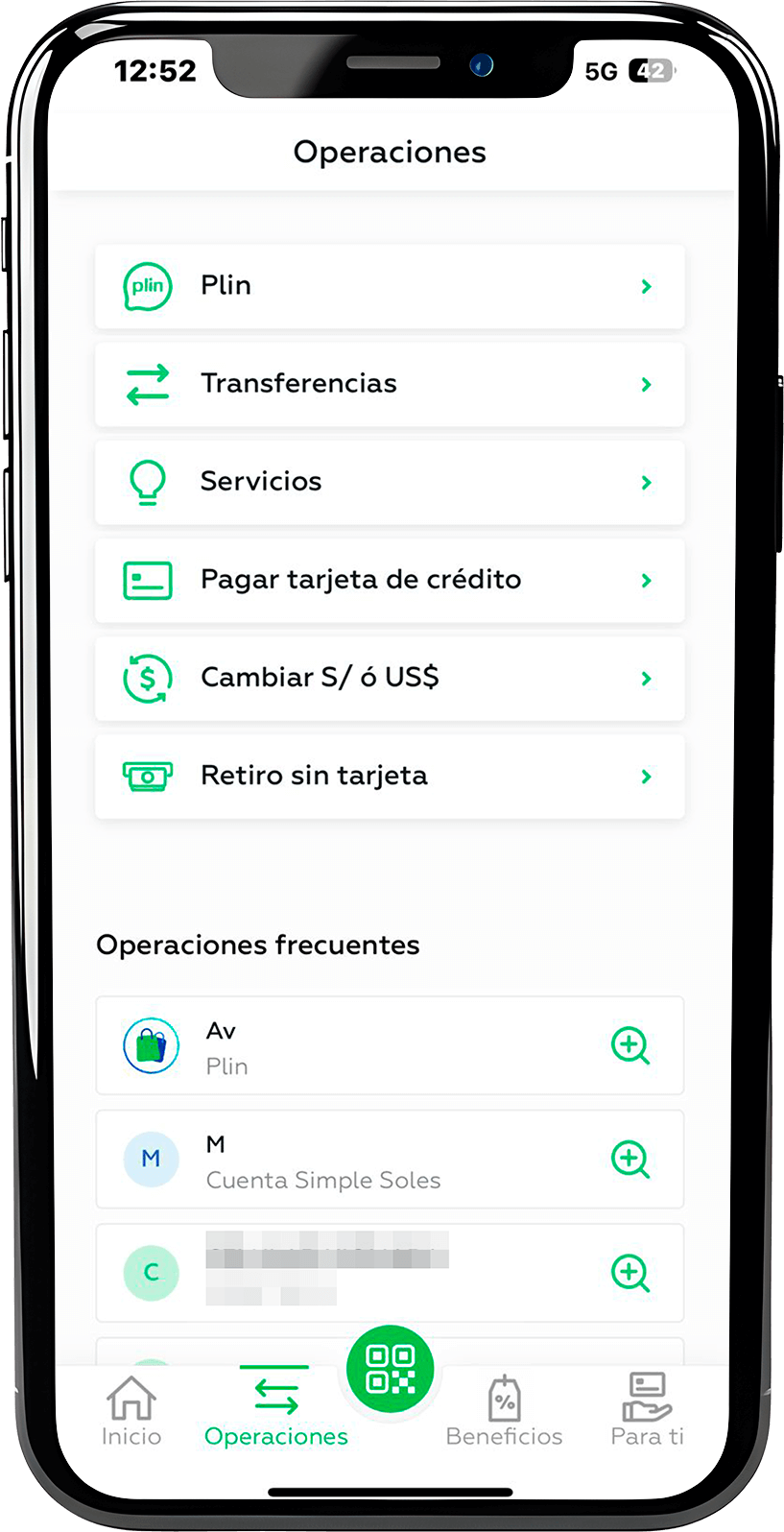This screenshot has height=1532, width=784.
Task: Open frequent operation M Cuenta Simple Soles
Action: pyautogui.click(x=390, y=1159)
